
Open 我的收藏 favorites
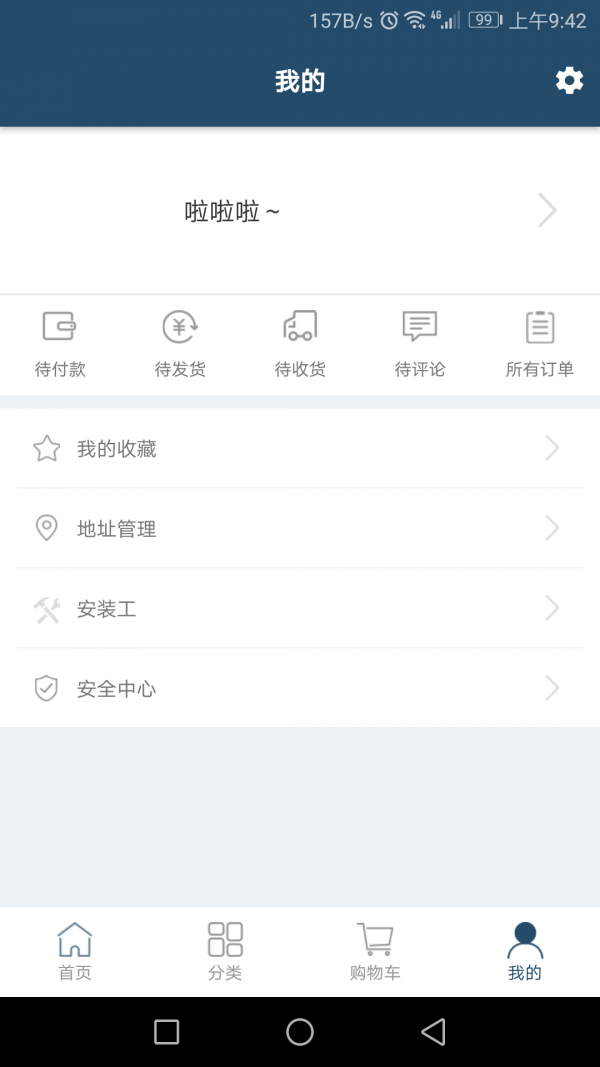(300, 449)
